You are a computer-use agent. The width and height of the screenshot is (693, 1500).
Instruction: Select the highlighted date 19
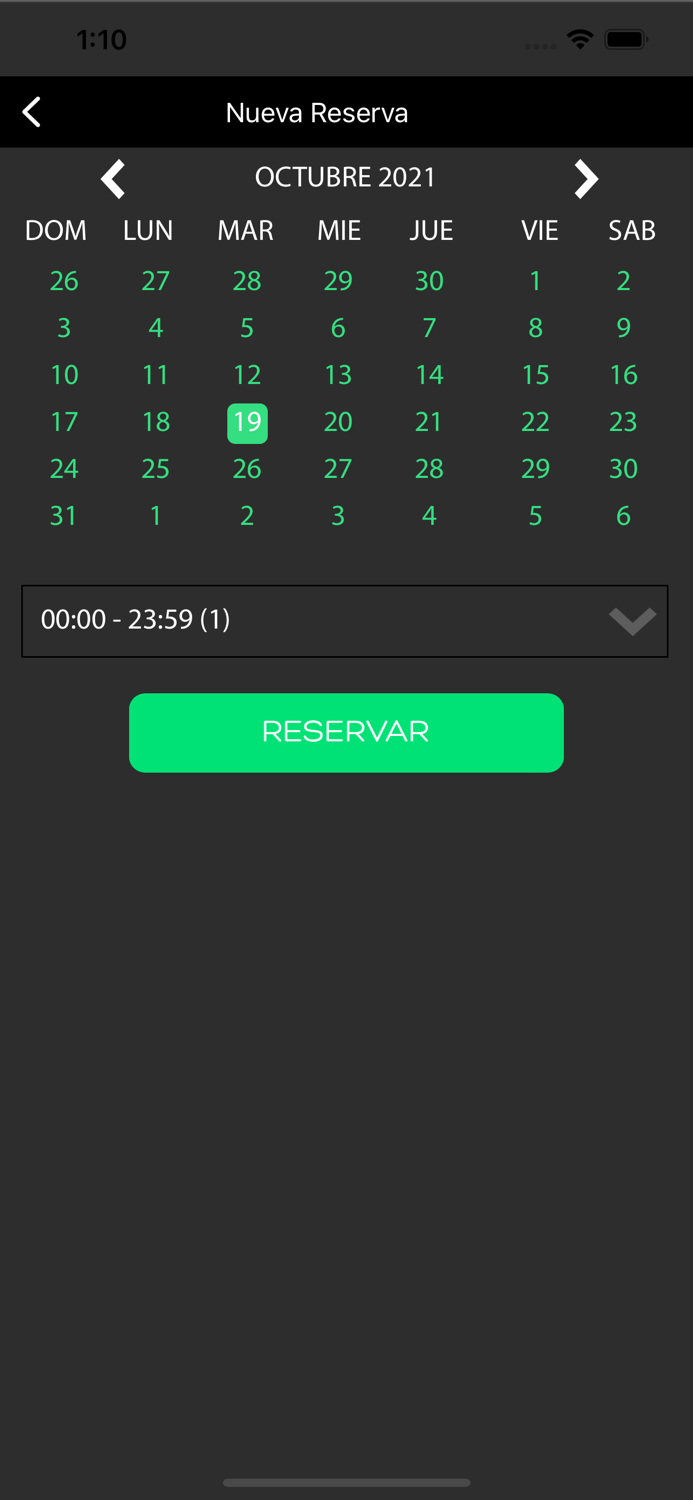point(247,422)
